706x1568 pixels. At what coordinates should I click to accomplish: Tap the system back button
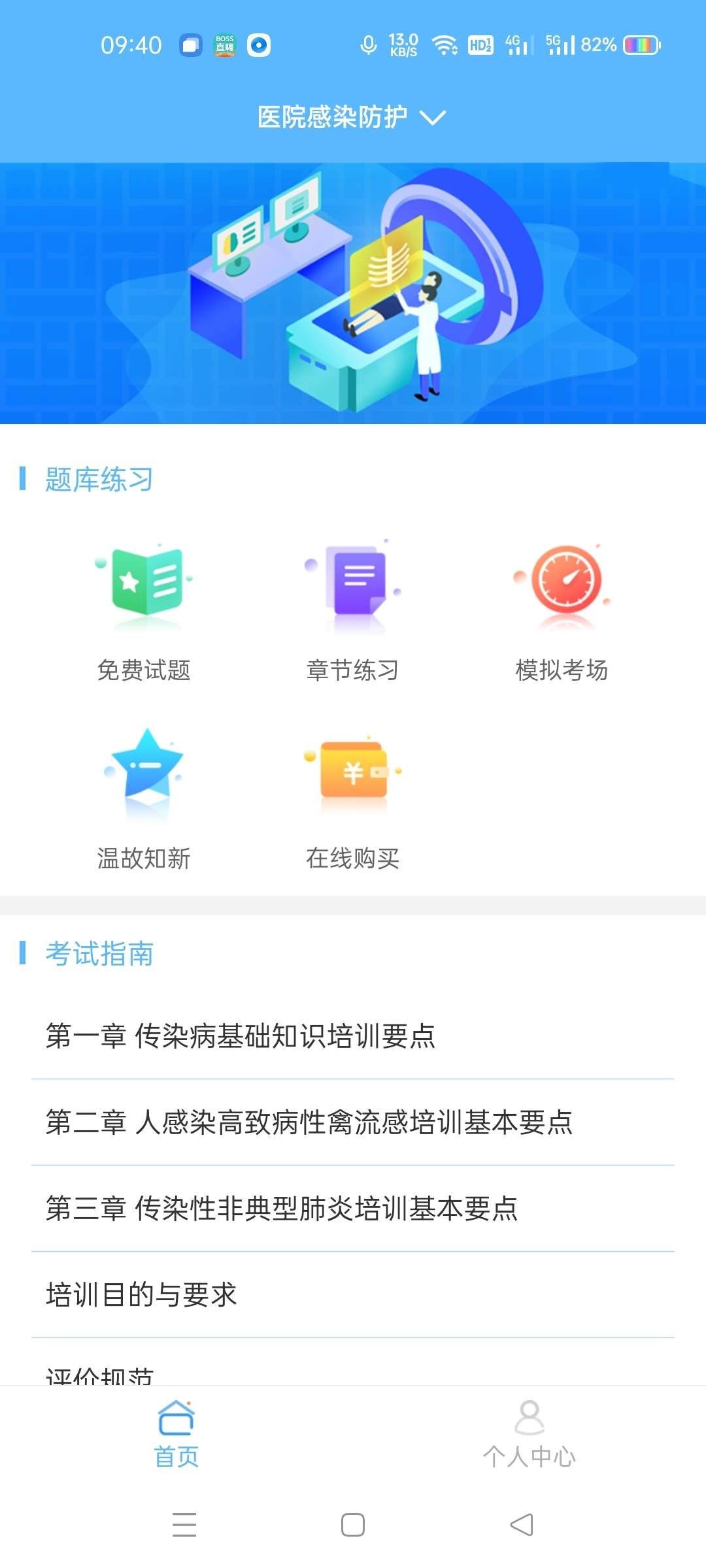tap(522, 1525)
